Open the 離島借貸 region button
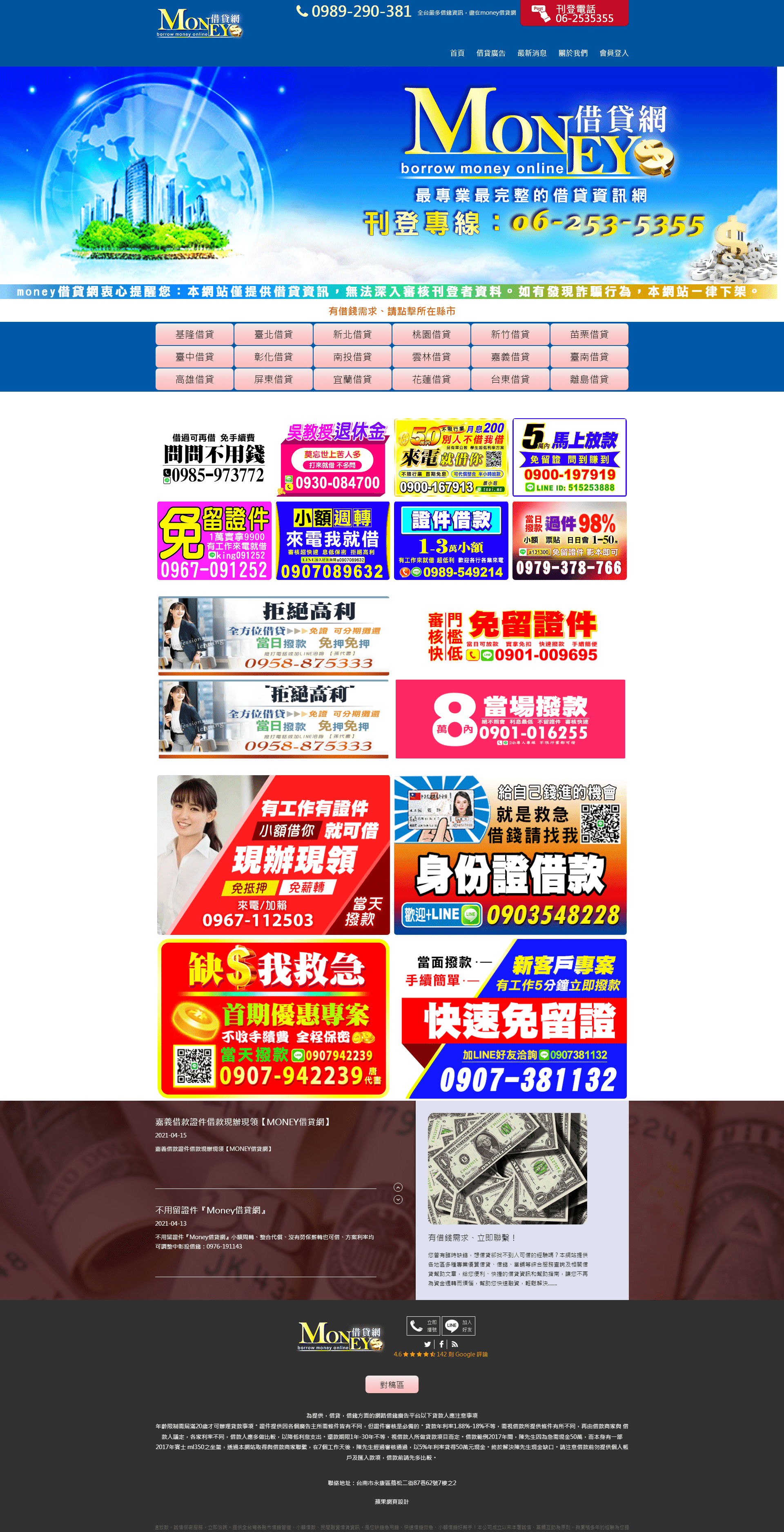784x1532 pixels. coord(589,379)
